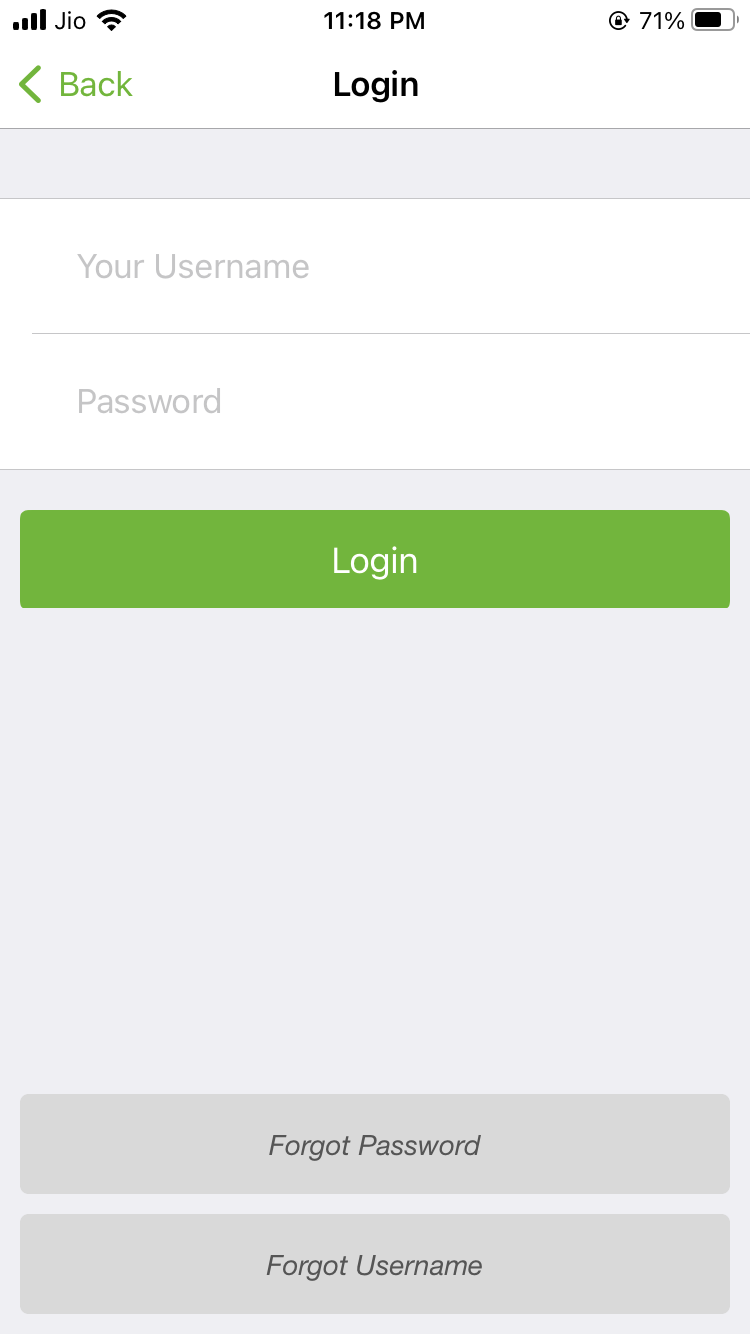Open Forgot Password
This screenshot has width=750, height=1334.
(375, 1144)
